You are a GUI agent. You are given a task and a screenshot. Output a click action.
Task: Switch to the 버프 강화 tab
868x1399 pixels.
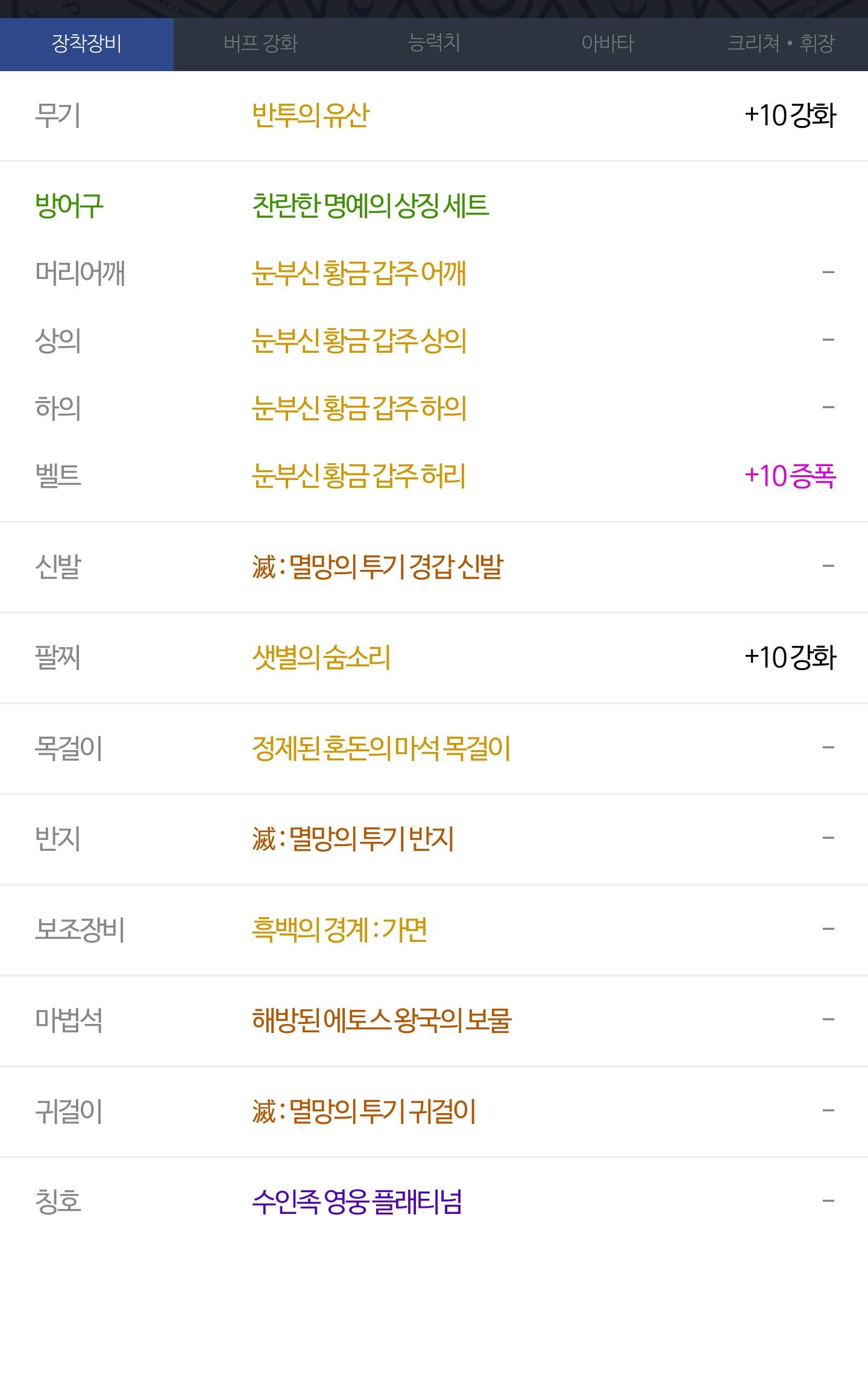point(260,44)
